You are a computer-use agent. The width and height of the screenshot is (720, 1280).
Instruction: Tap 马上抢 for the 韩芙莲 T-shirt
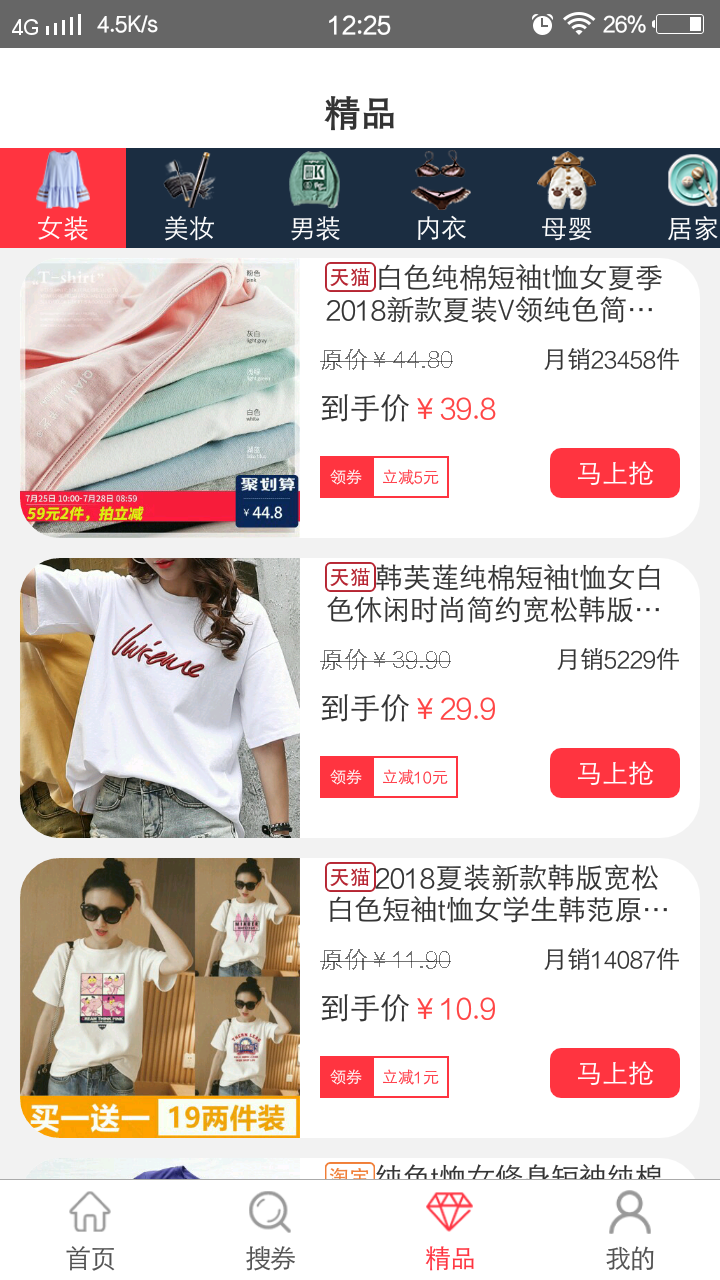(x=614, y=773)
